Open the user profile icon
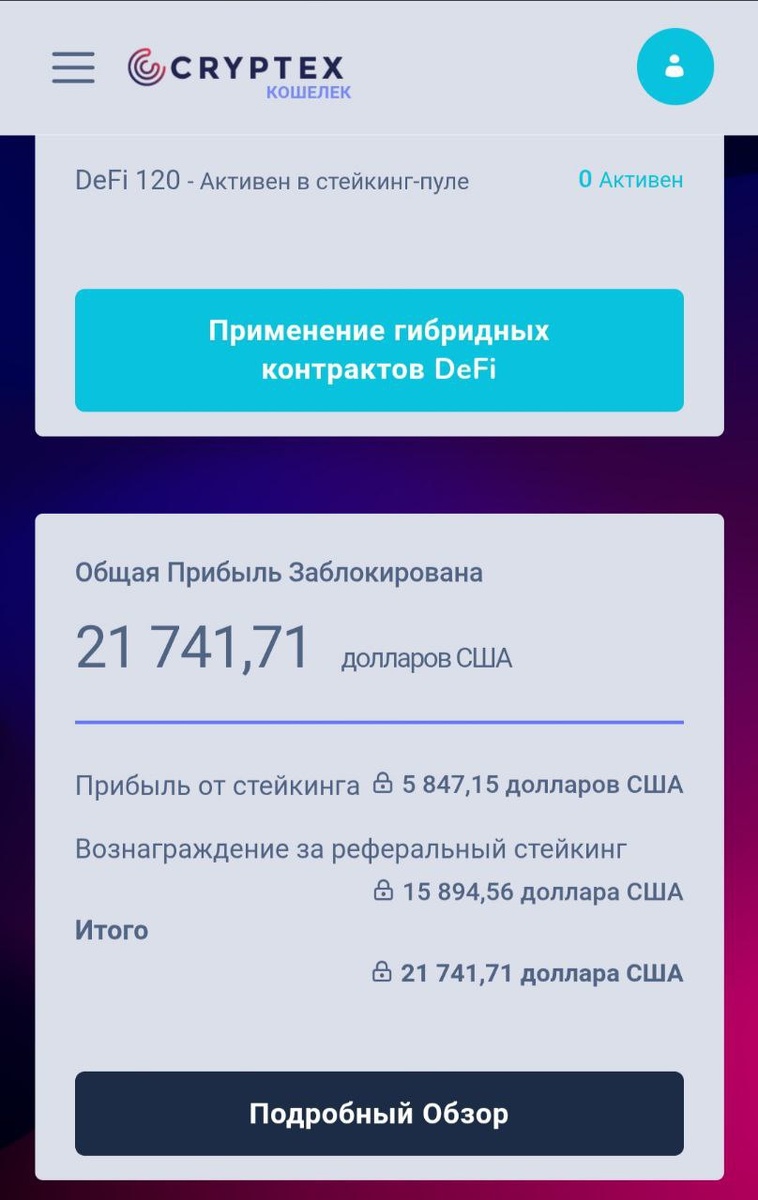758x1200 pixels. [675, 67]
